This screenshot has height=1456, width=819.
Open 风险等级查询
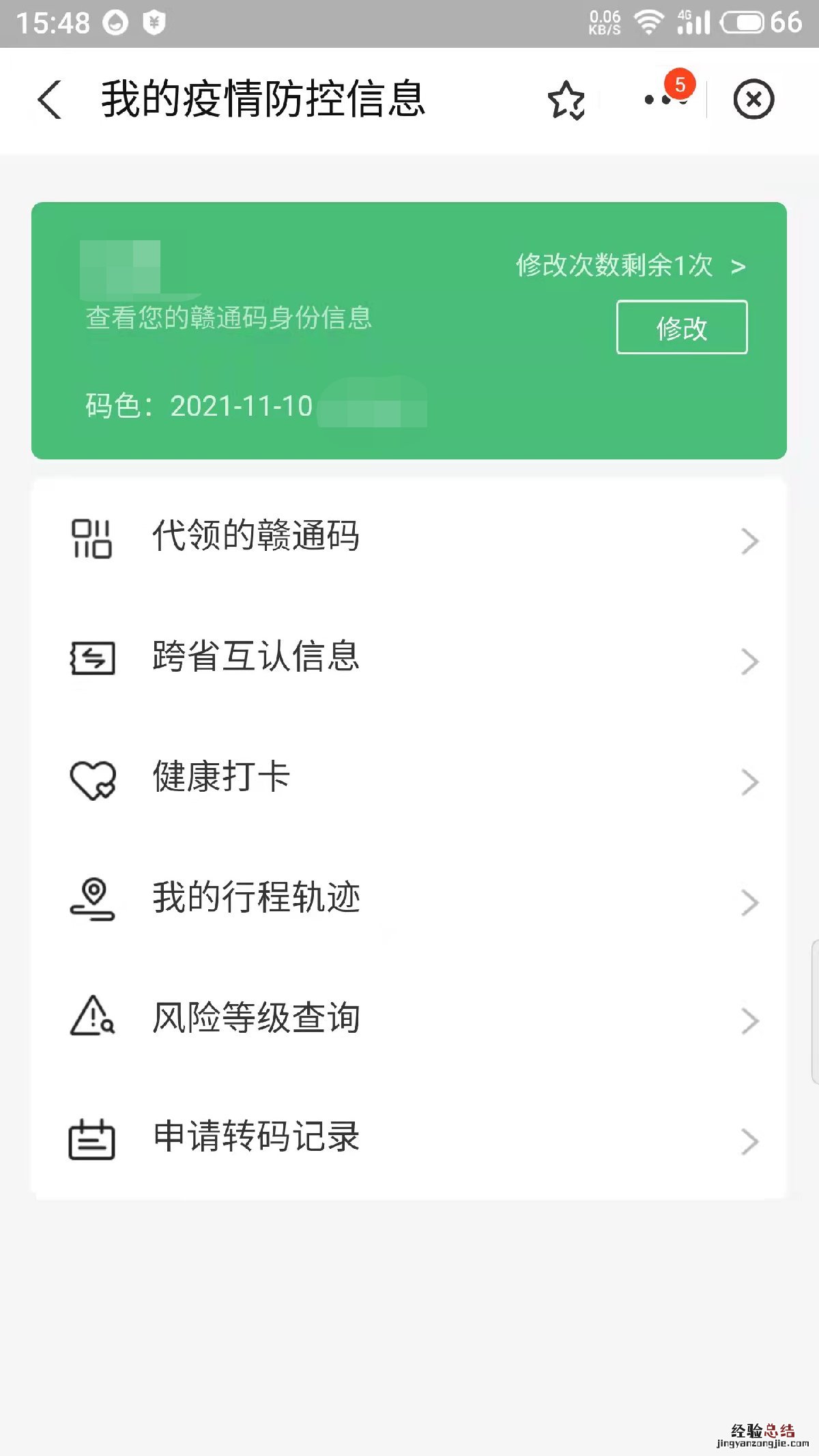409,1018
